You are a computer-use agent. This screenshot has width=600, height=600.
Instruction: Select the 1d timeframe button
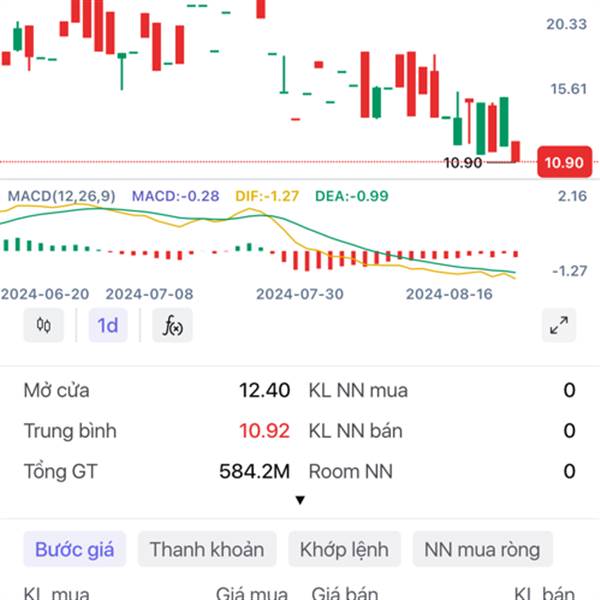point(107,325)
